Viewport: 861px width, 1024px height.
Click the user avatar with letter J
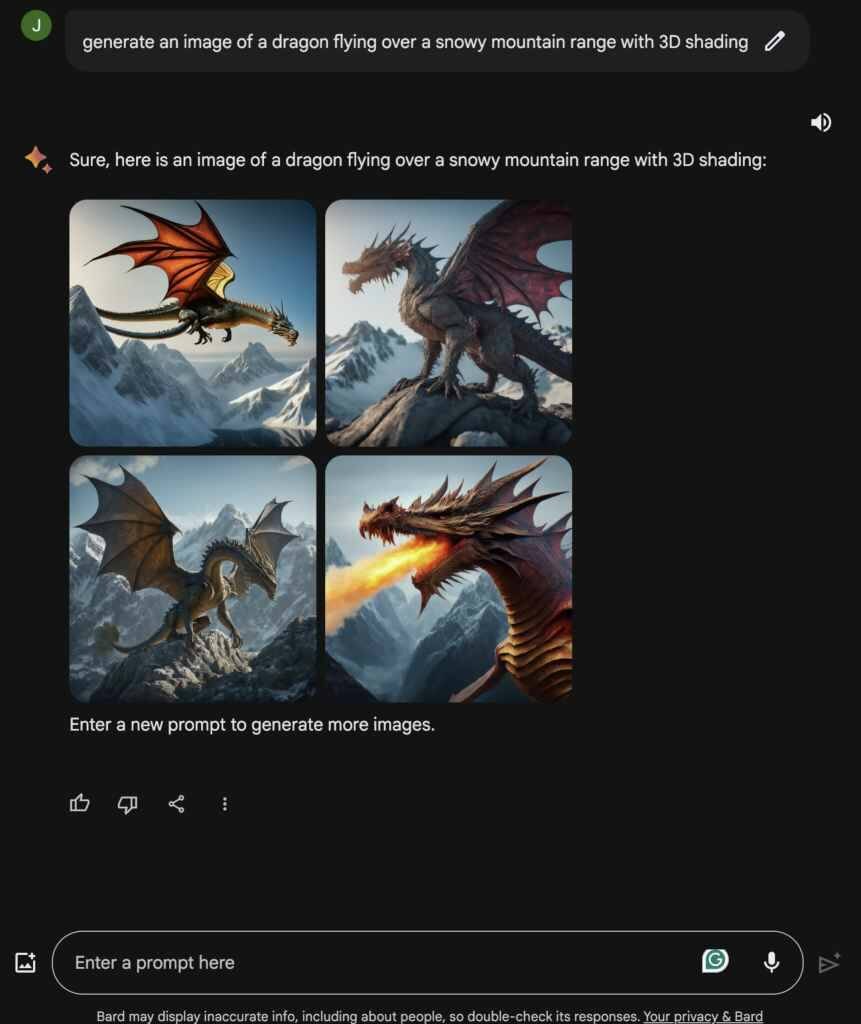(36, 25)
